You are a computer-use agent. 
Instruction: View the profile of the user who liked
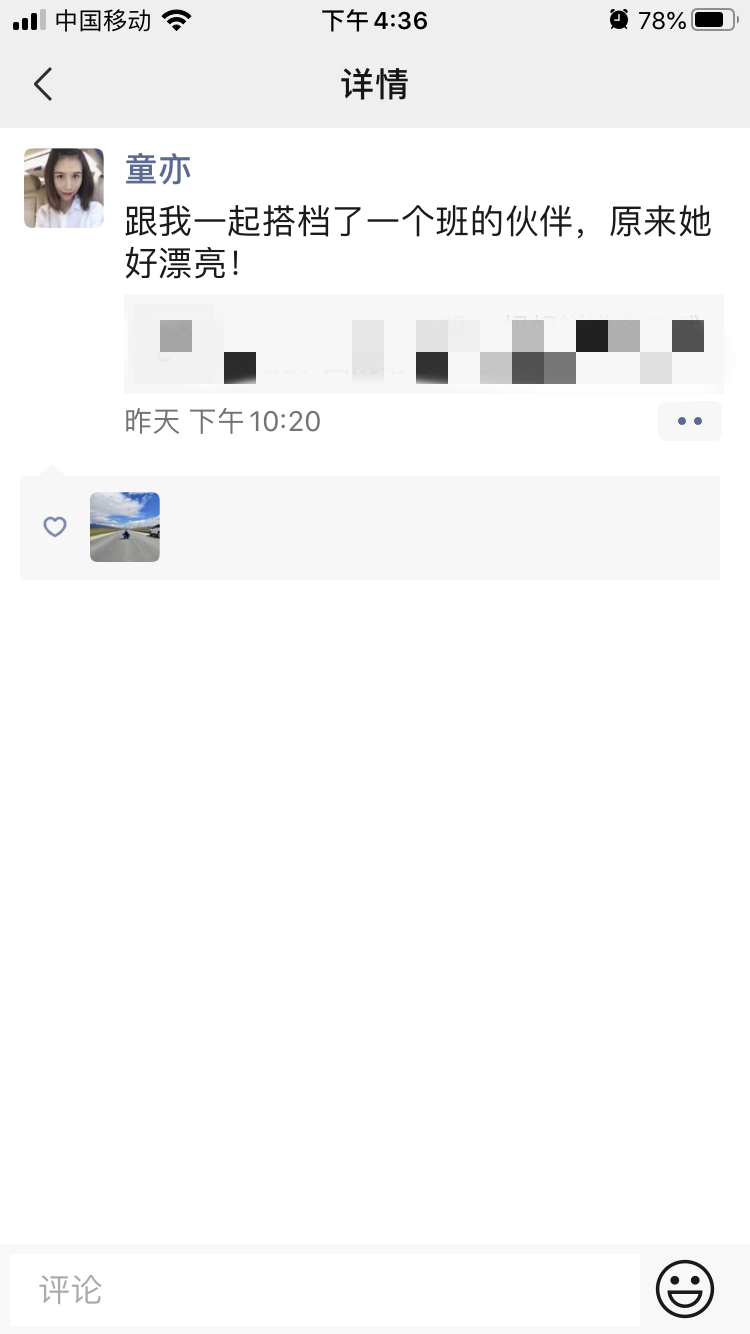click(x=125, y=527)
